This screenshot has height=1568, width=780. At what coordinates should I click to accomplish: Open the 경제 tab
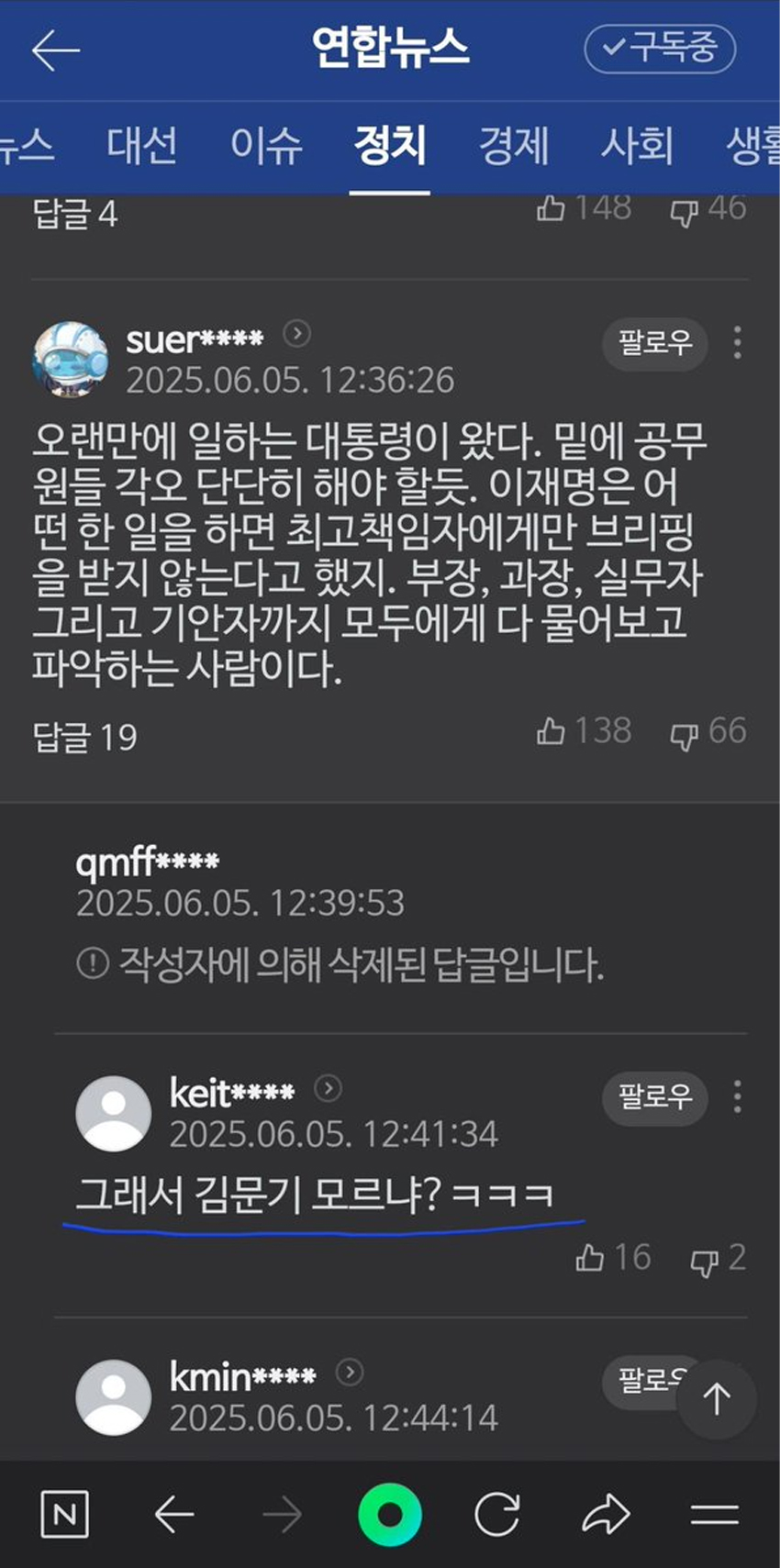(x=514, y=147)
